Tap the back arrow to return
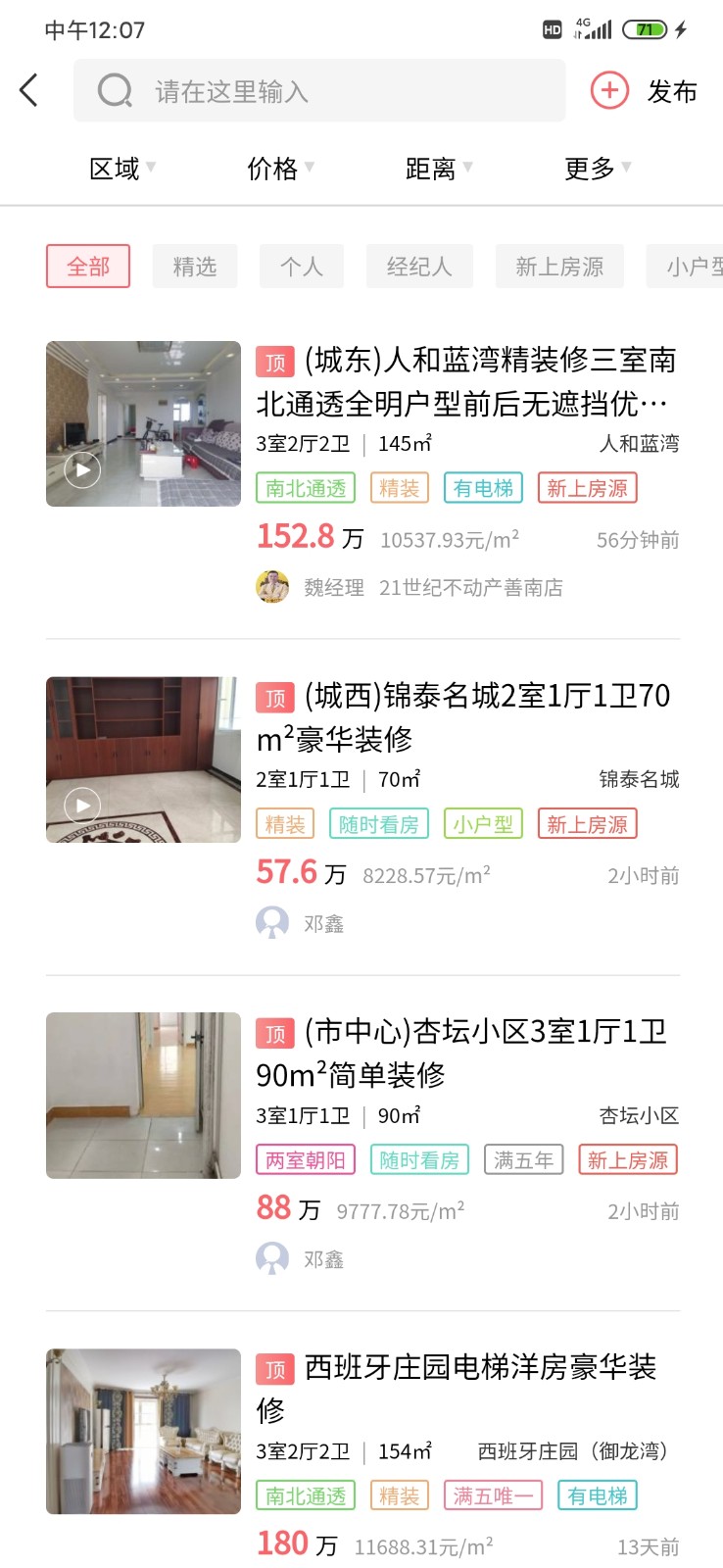 tap(27, 89)
